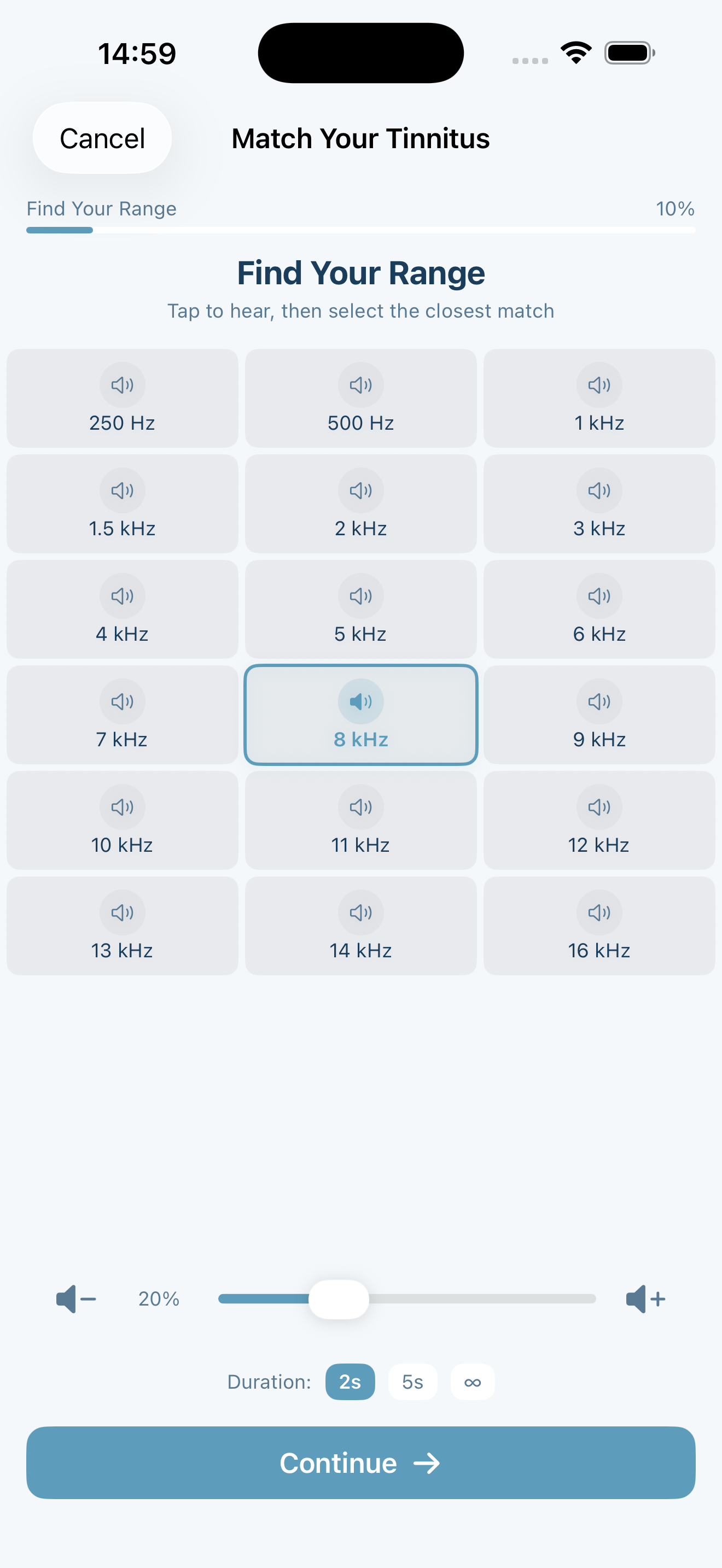Image resolution: width=722 pixels, height=1568 pixels.
Task: Select the 14 kHz frequency tile
Action: [360, 926]
